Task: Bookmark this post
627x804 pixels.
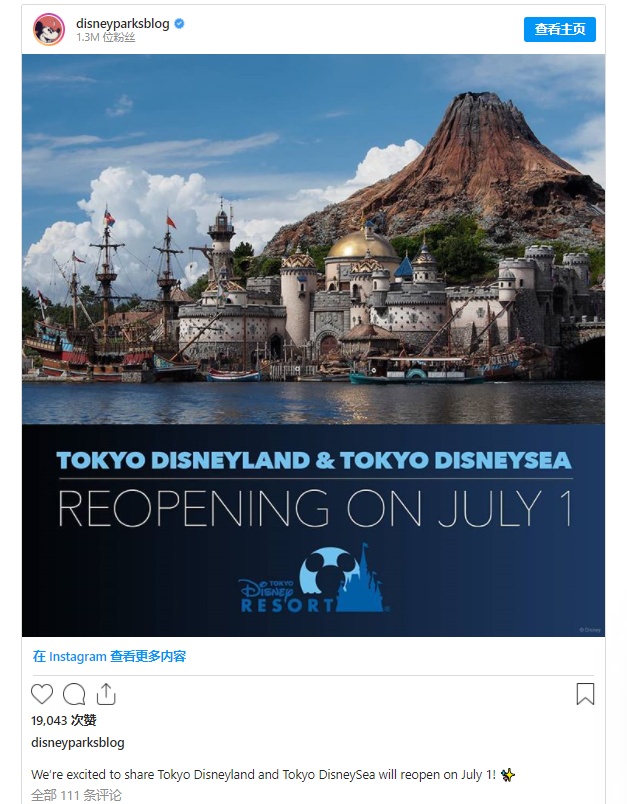Action: (x=585, y=694)
